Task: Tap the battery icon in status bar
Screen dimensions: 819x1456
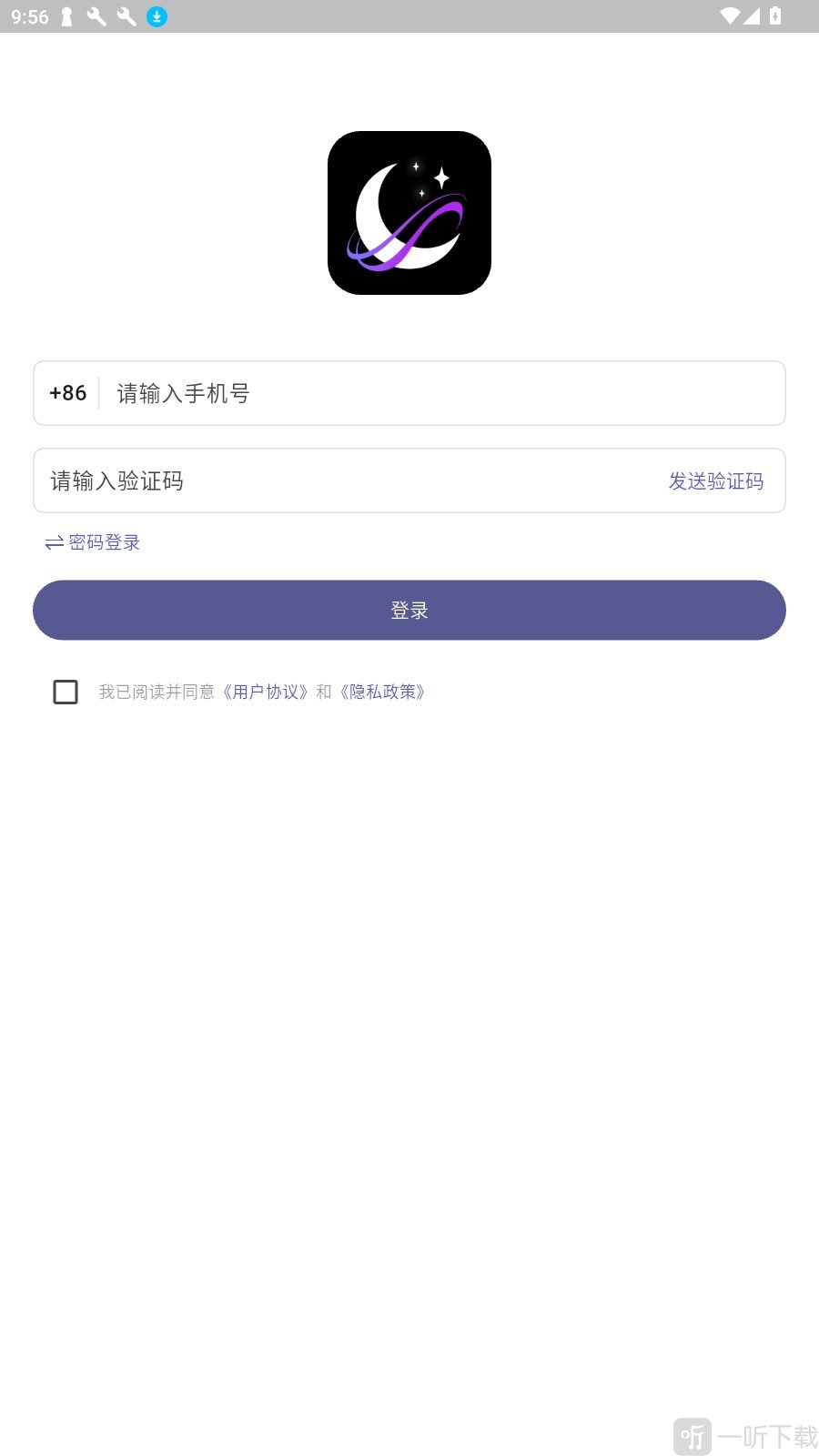Action: pyautogui.click(x=775, y=15)
